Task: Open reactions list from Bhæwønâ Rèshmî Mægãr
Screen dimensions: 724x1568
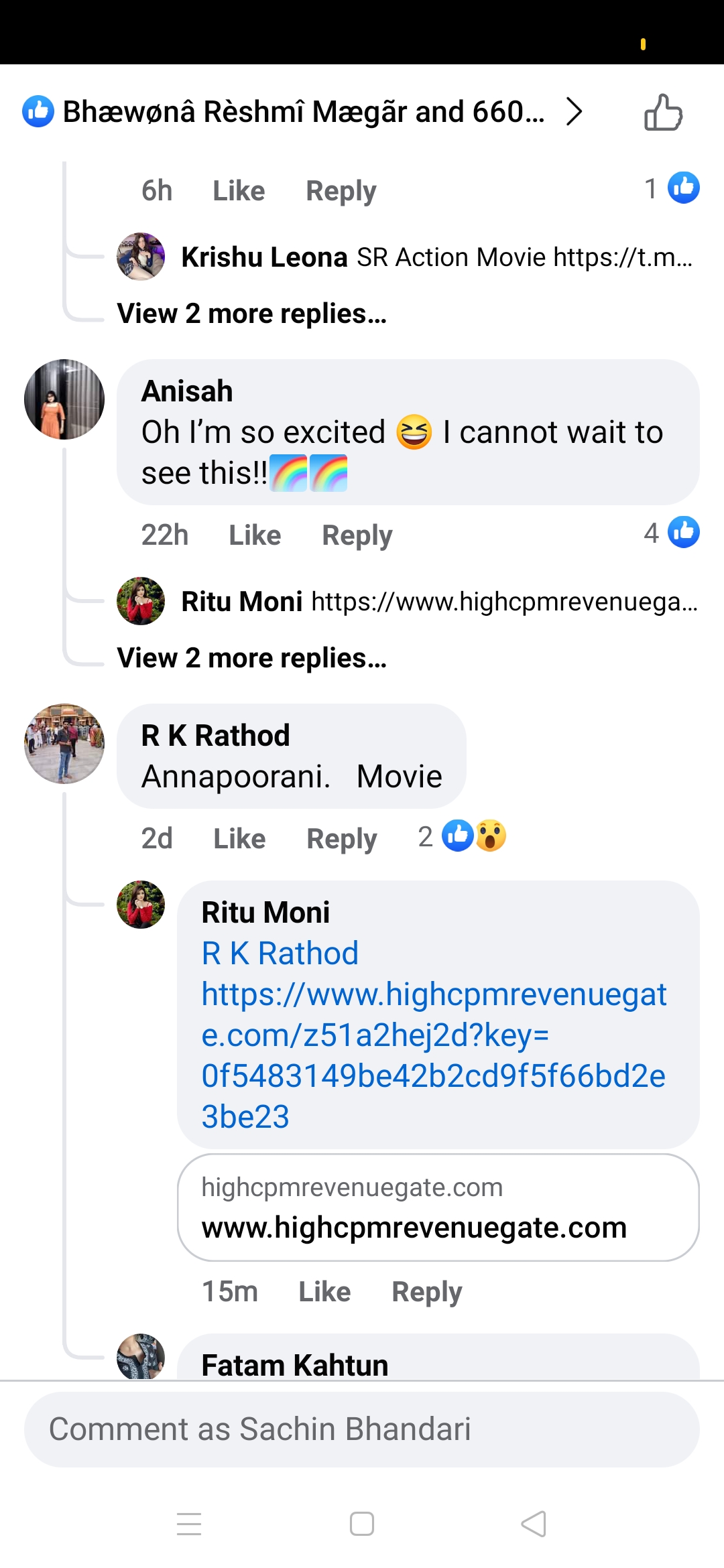Action: [303, 112]
